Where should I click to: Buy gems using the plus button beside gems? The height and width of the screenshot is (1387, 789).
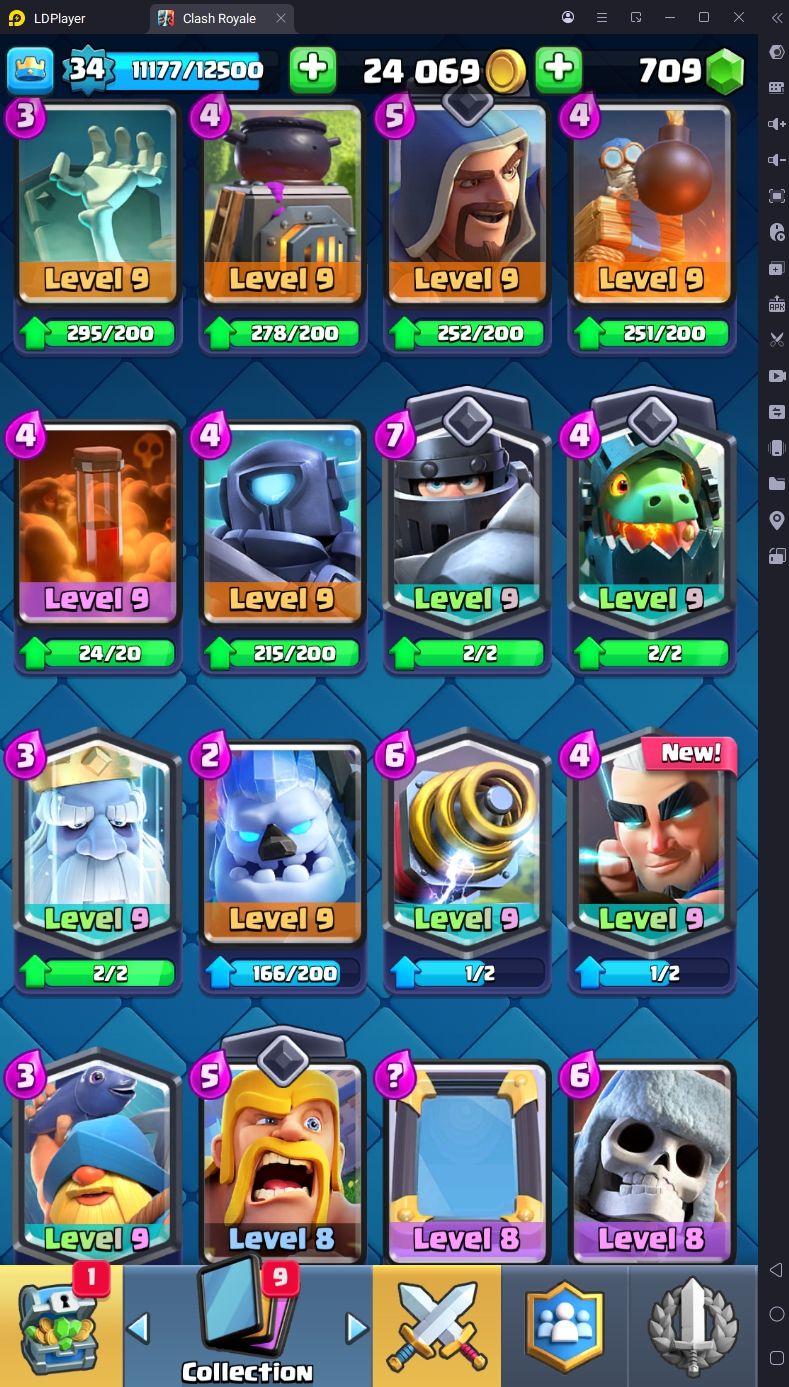pyautogui.click(x=559, y=69)
